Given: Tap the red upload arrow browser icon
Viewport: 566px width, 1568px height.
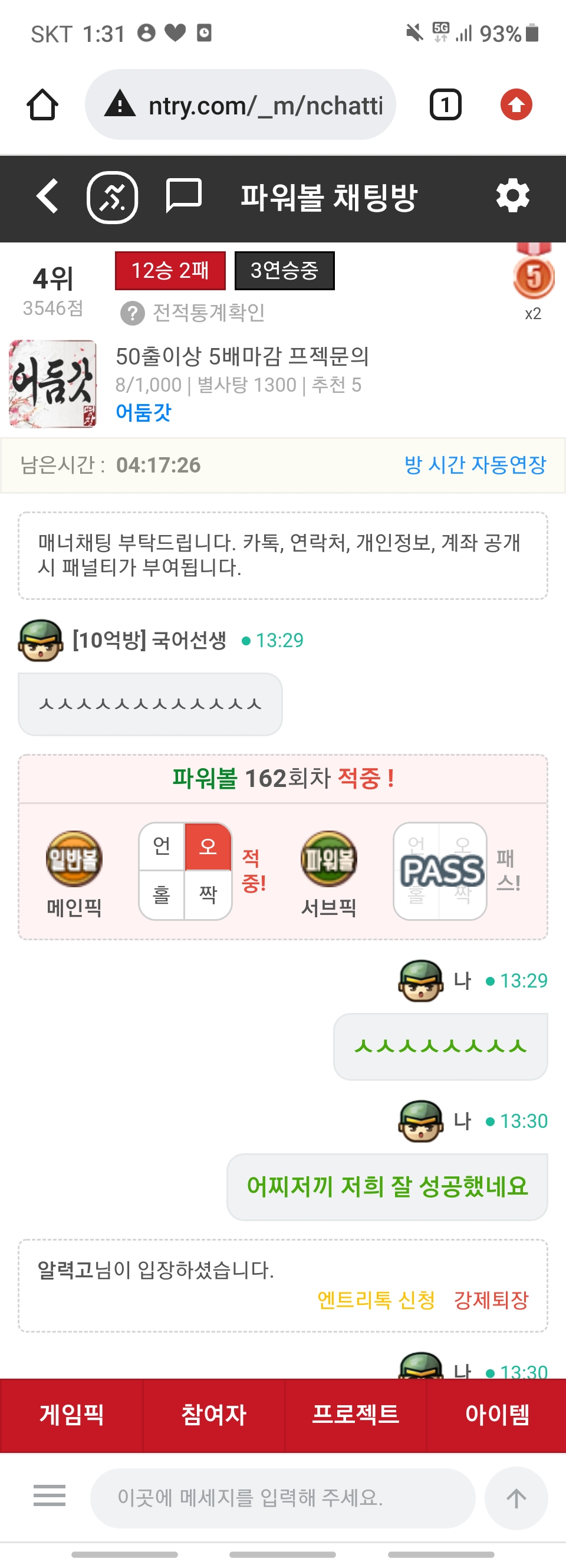Looking at the screenshot, I should [x=516, y=104].
